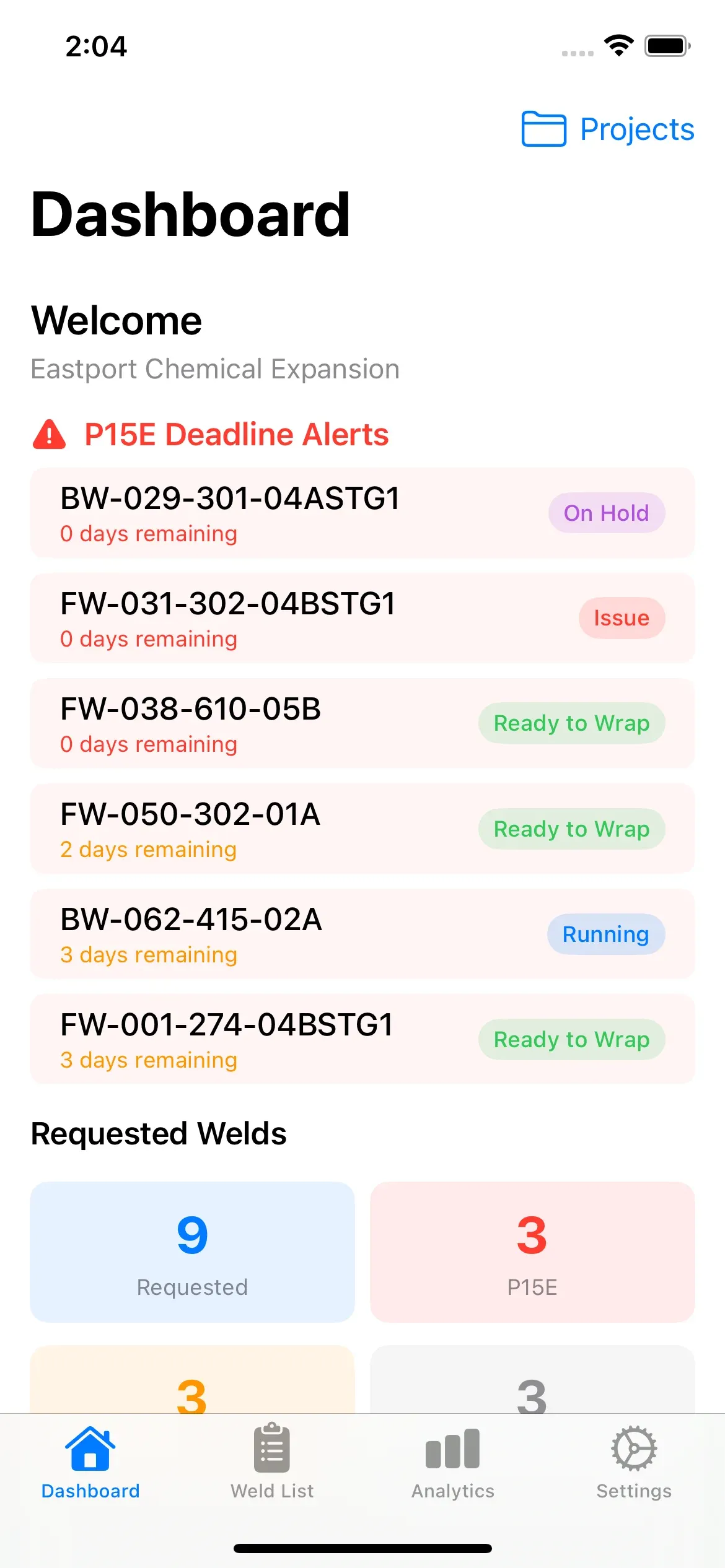The width and height of the screenshot is (725, 1568).
Task: Tap the Ready to Wrap badge on FW-038-610-05B
Action: pos(571,723)
